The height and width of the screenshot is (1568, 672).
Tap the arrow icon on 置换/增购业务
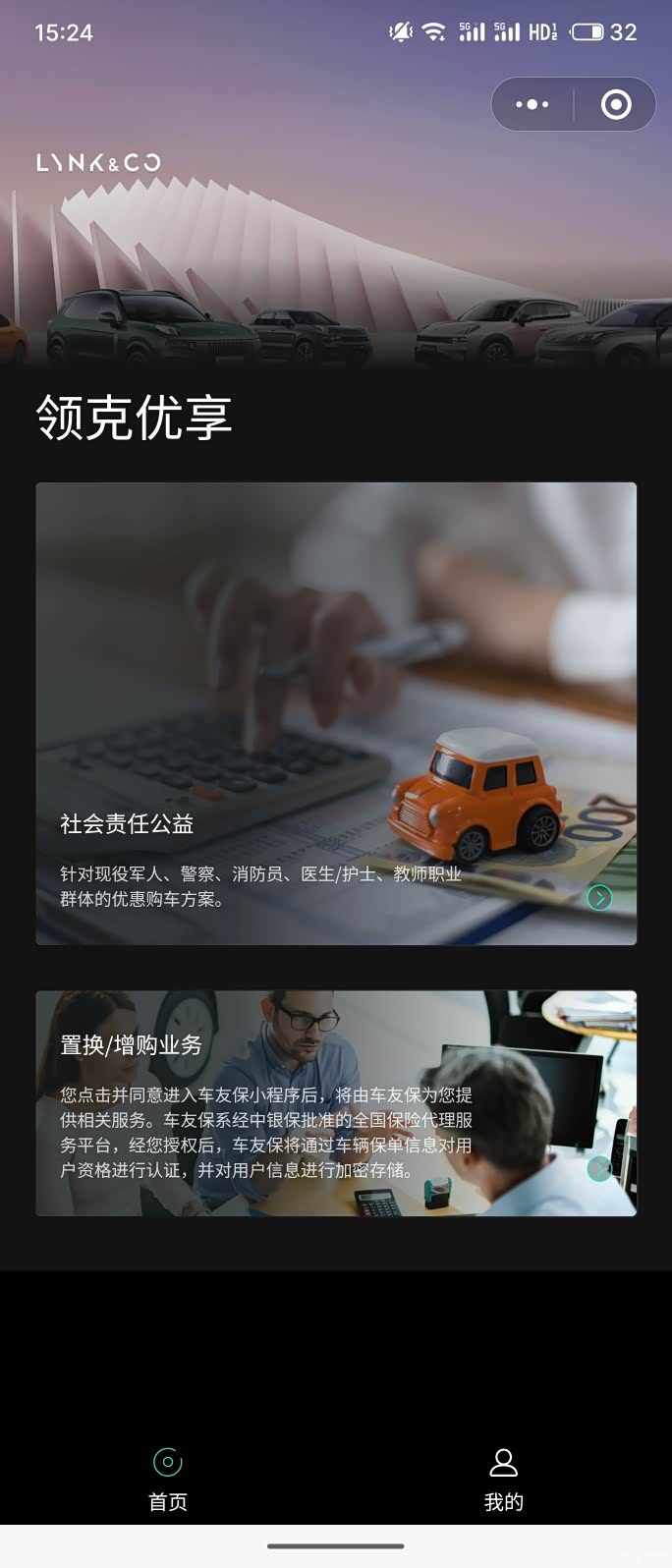click(x=599, y=1168)
